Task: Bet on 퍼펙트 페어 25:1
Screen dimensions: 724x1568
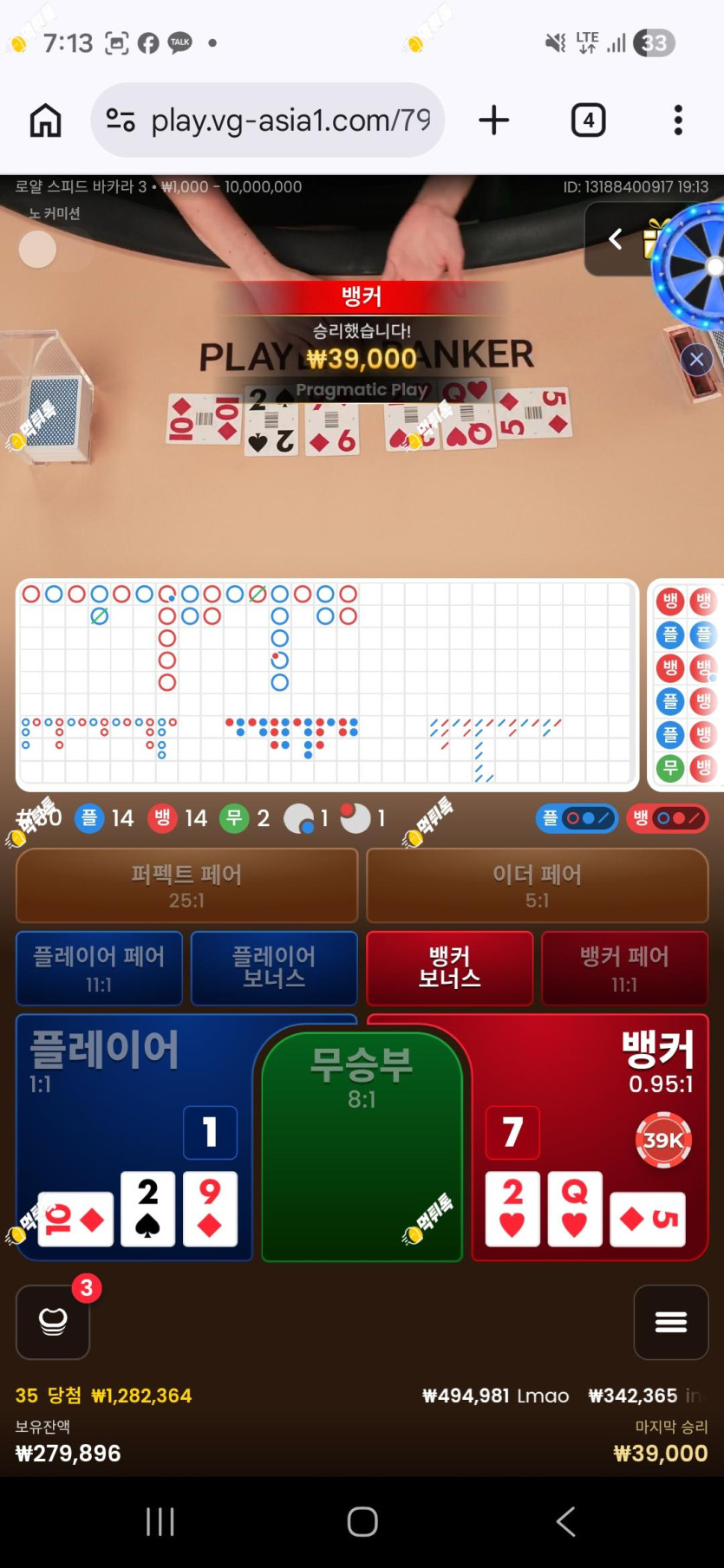Action: coord(187,886)
